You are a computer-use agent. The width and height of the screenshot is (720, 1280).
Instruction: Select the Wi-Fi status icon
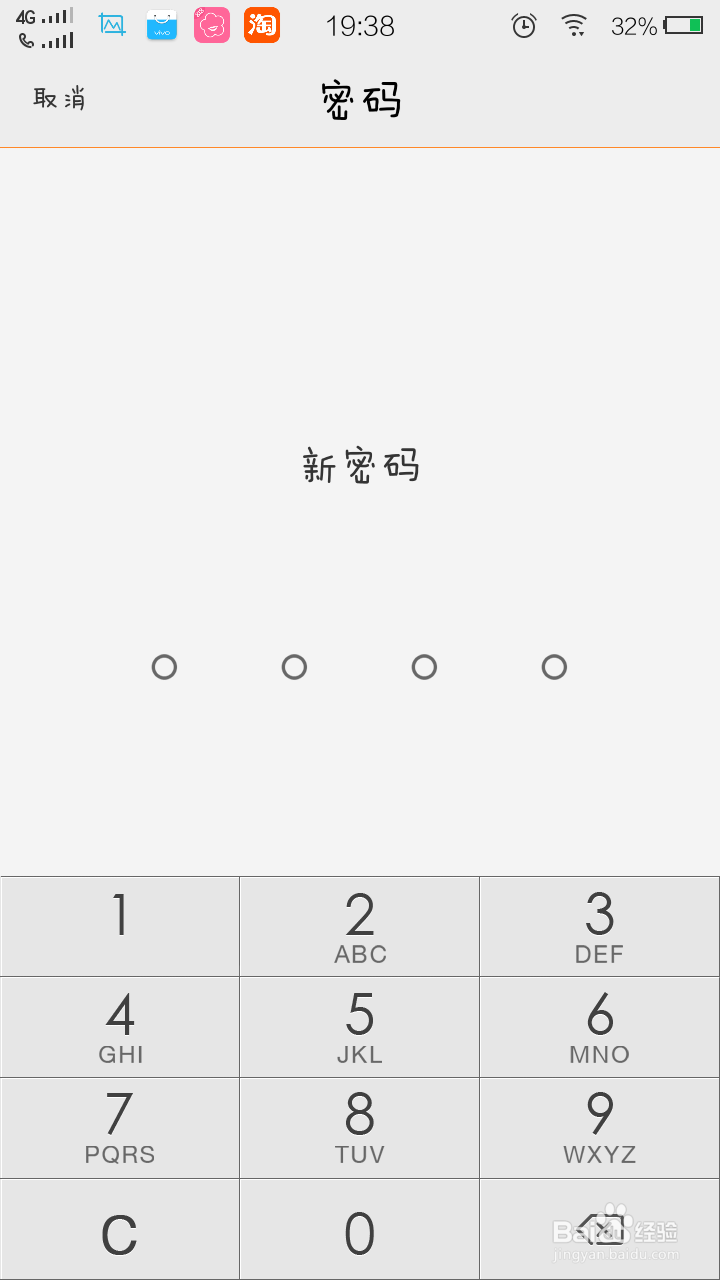(x=574, y=26)
